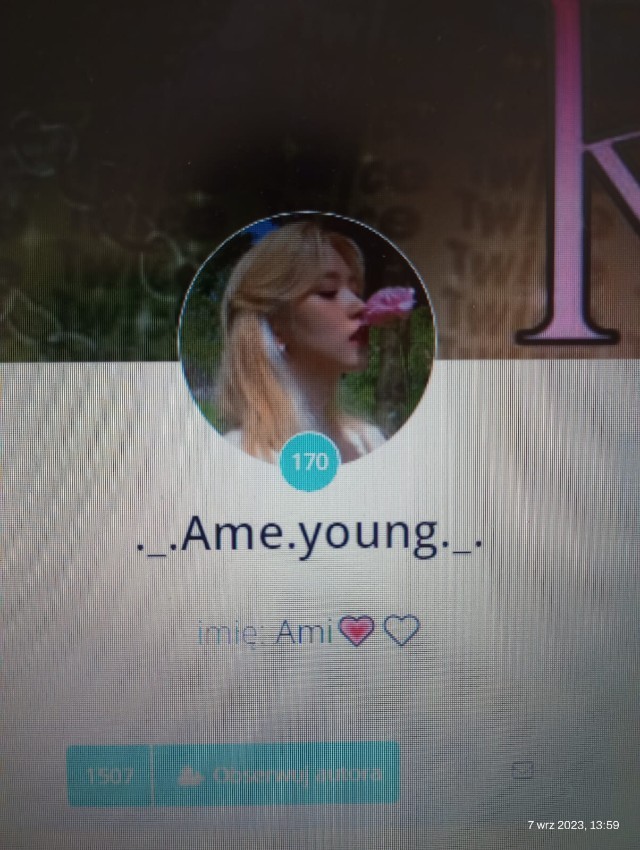View the ._.Ame.young._. profile picture
Screen dimensions: 640x850
308,340
